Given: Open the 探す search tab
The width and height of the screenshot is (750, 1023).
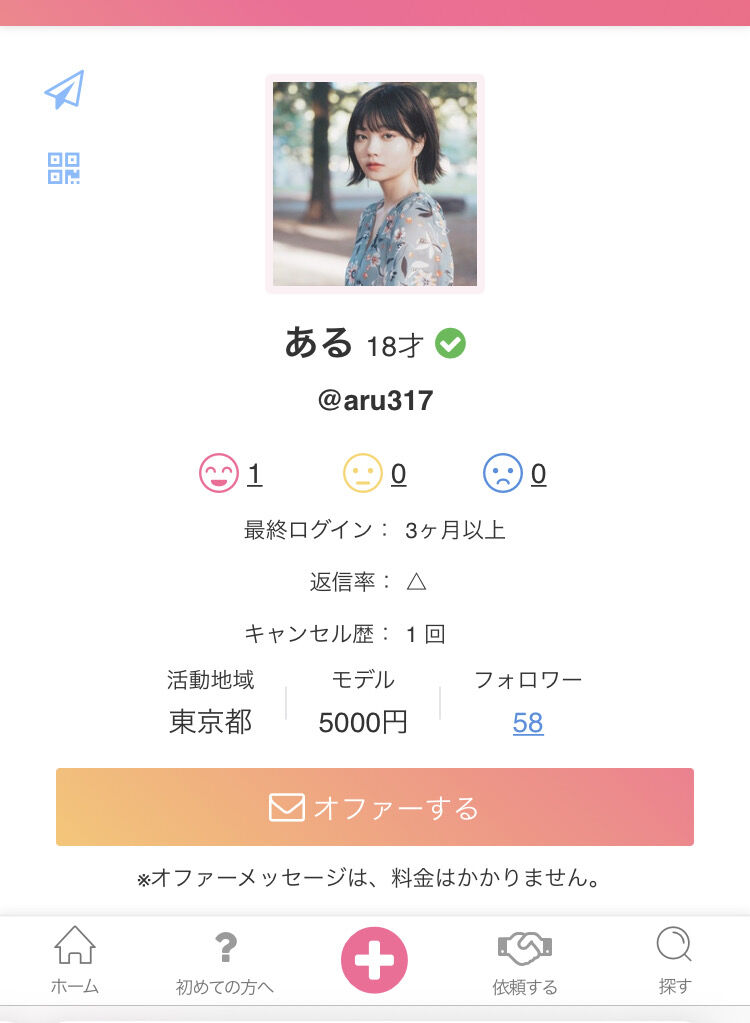Looking at the screenshot, I should coord(674,960).
